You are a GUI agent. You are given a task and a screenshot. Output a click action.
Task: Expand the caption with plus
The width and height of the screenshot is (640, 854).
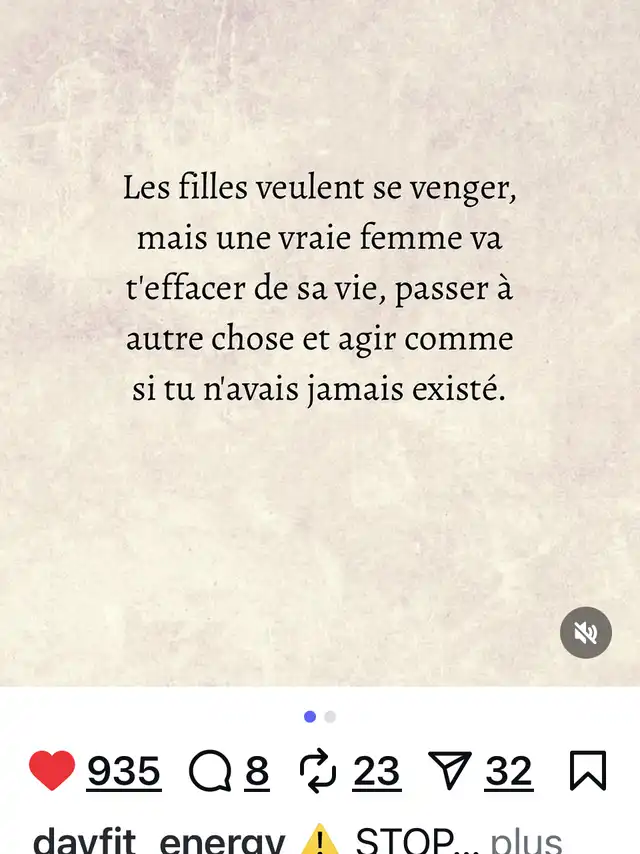coord(525,840)
